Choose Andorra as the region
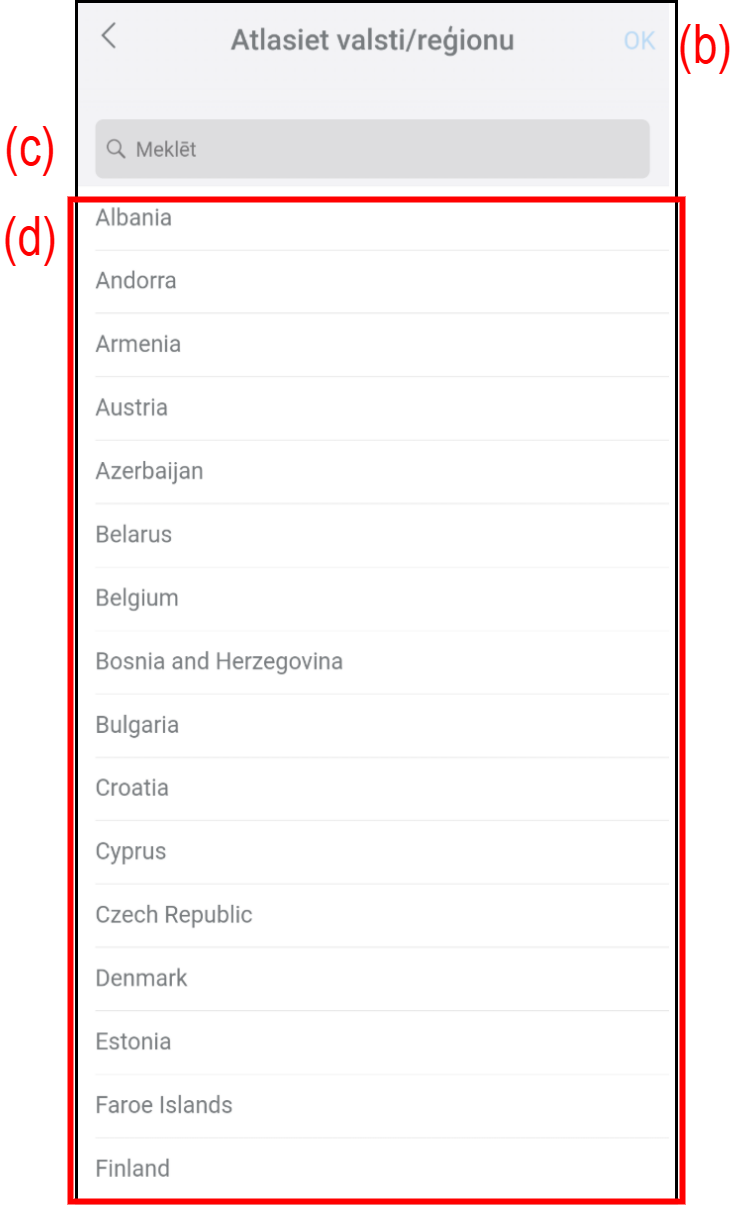The image size is (738, 1206). click(x=382, y=281)
